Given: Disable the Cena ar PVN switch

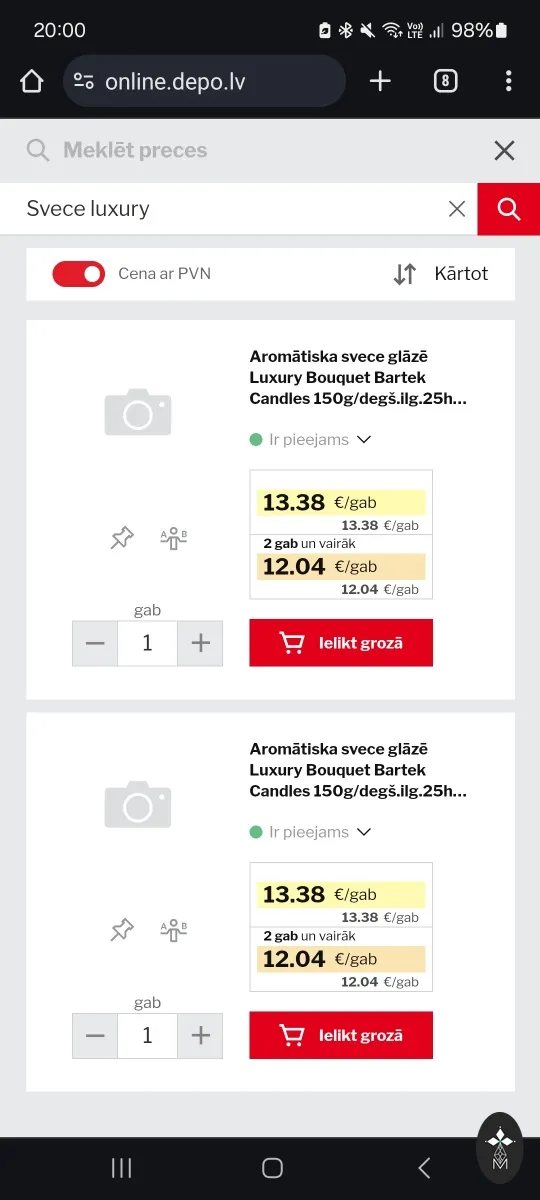Looking at the screenshot, I should pos(78,274).
